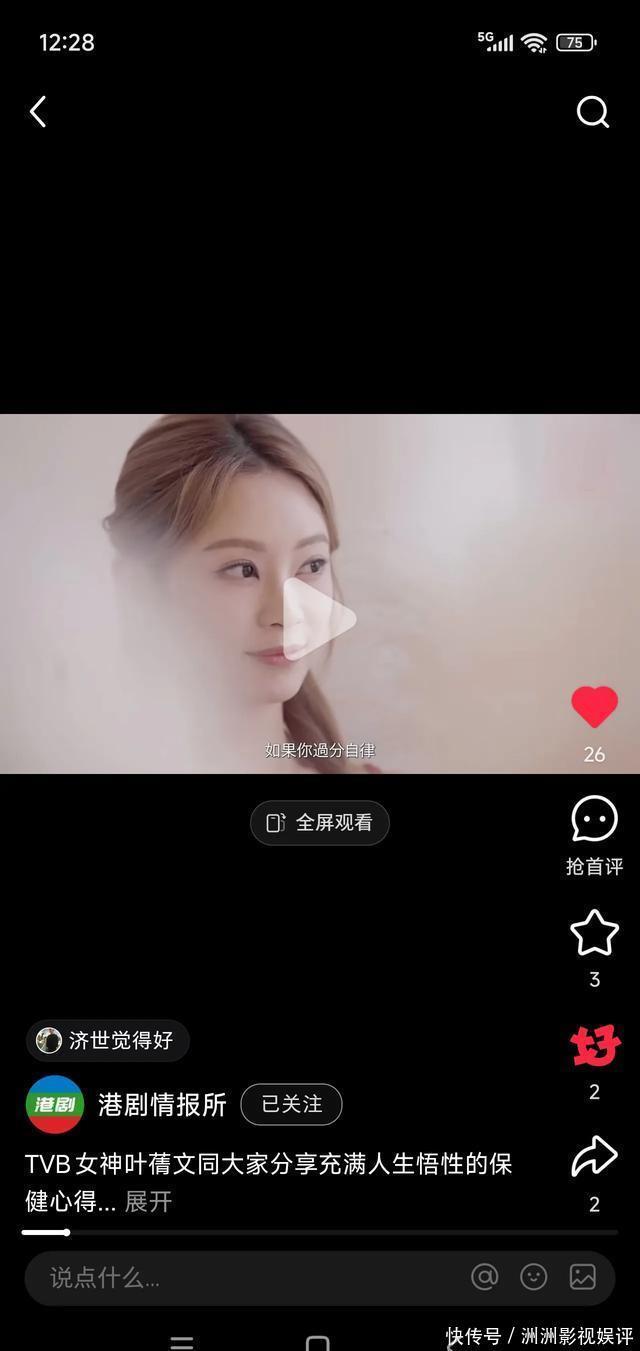Tap 全屏观看 to watch fullscreen
Screen dimensions: 640x1351
coord(320,823)
